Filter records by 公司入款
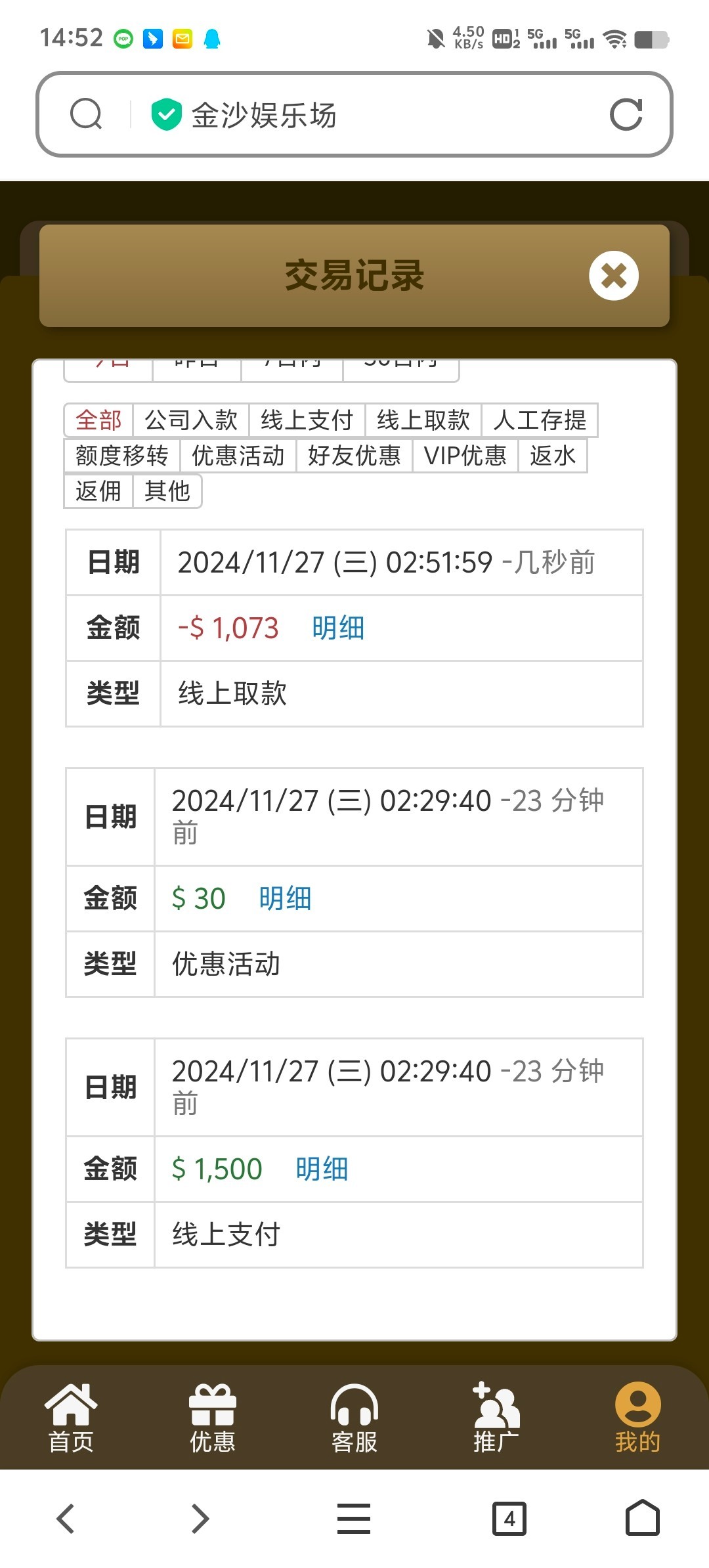Screen dimensions: 709x1568 [191, 420]
